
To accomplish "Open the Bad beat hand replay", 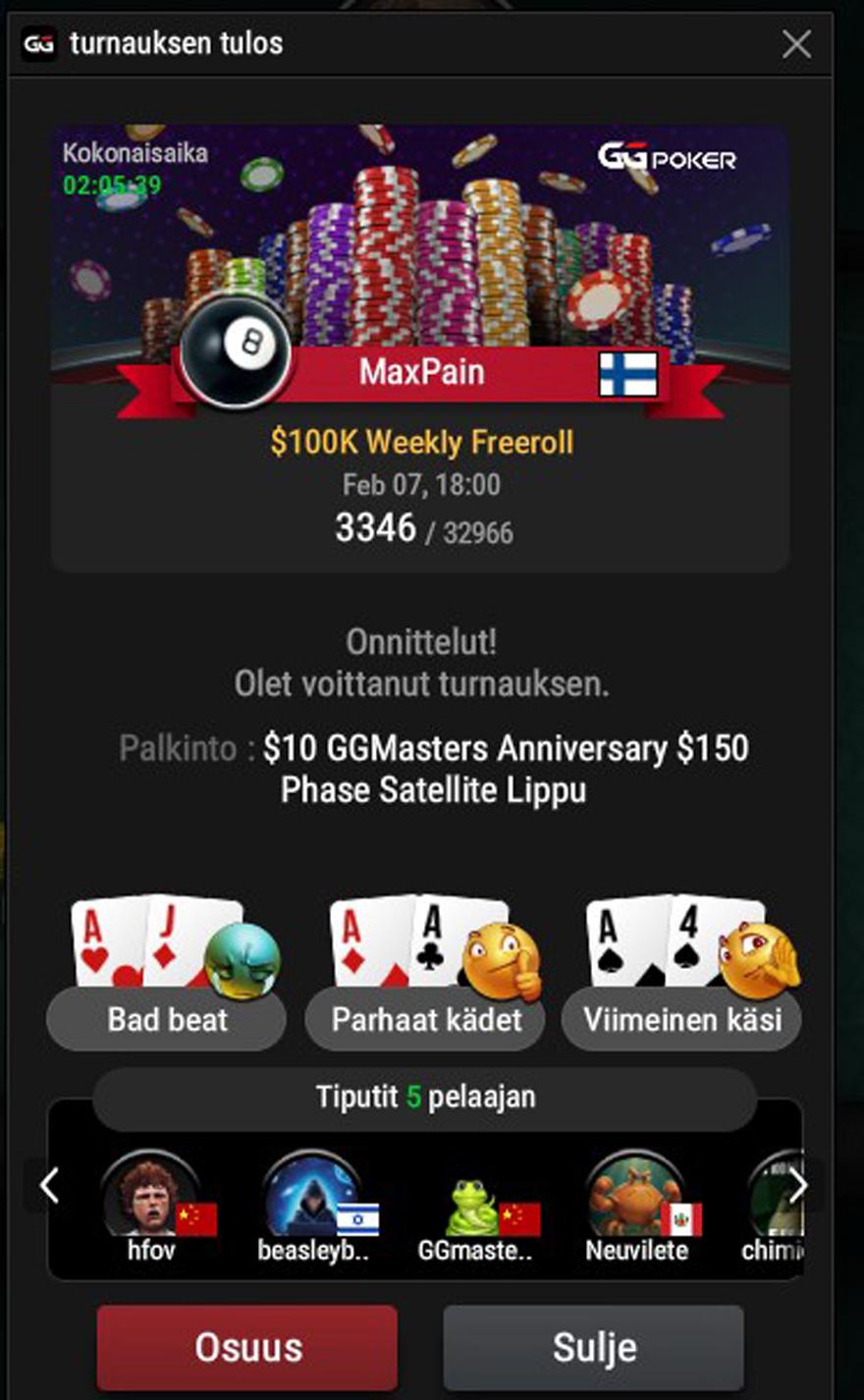I will click(167, 1019).
